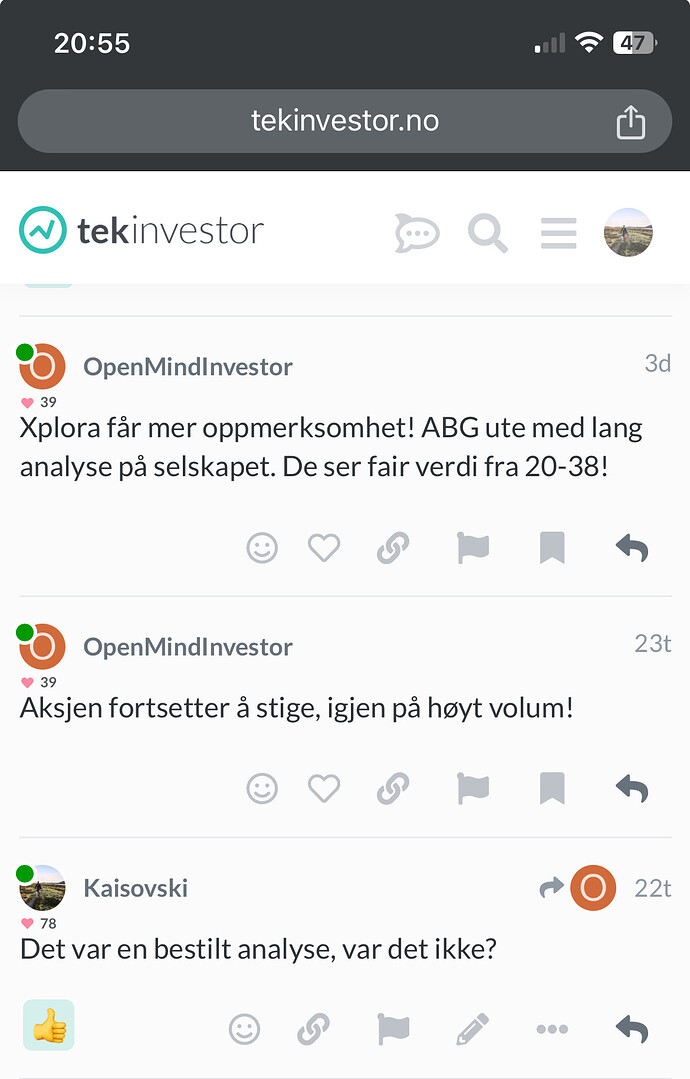Open the thumbs-up reaction on Kaisovski's post
The image size is (690, 1079).
point(49,1025)
